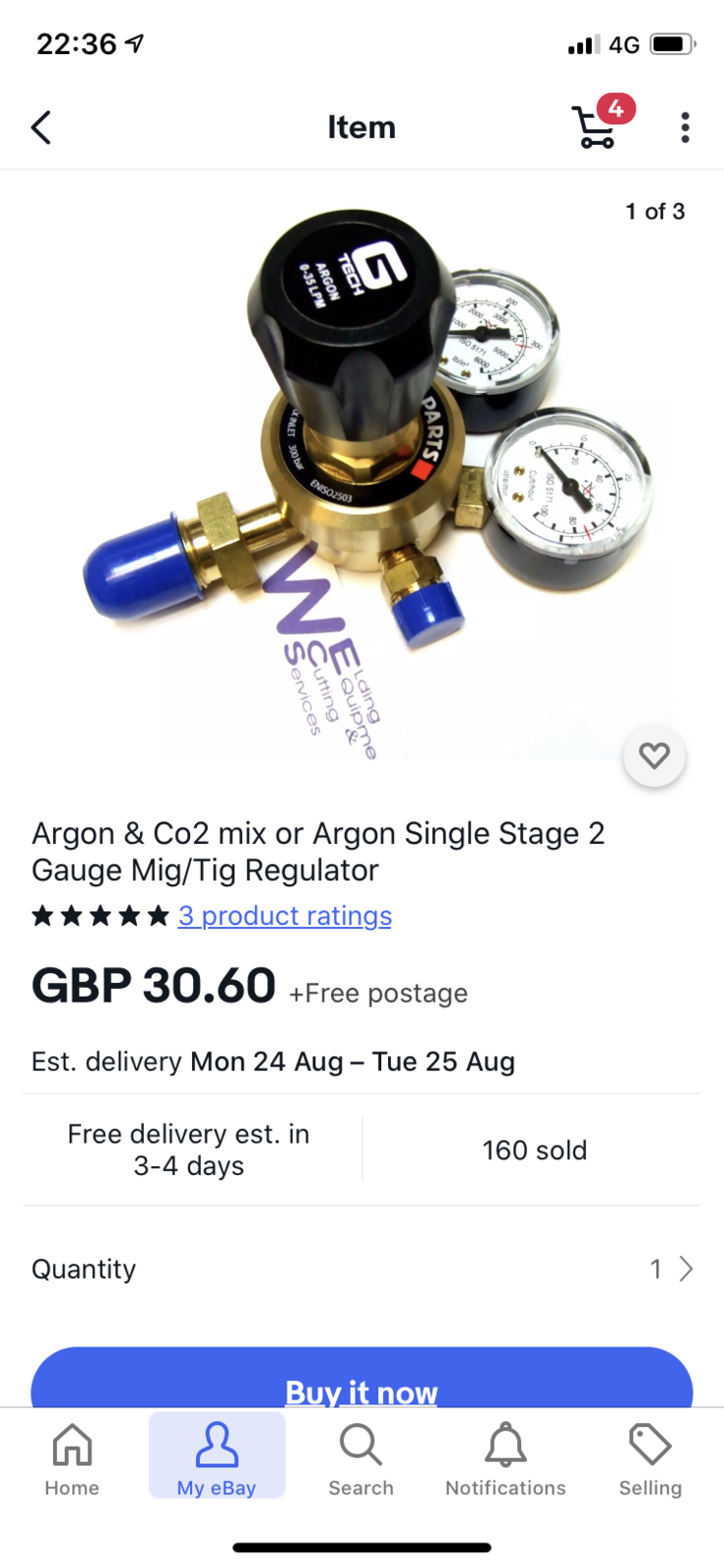This screenshot has height=1568, width=724.
Task: Add item to watchlist with heart icon
Action: (654, 756)
